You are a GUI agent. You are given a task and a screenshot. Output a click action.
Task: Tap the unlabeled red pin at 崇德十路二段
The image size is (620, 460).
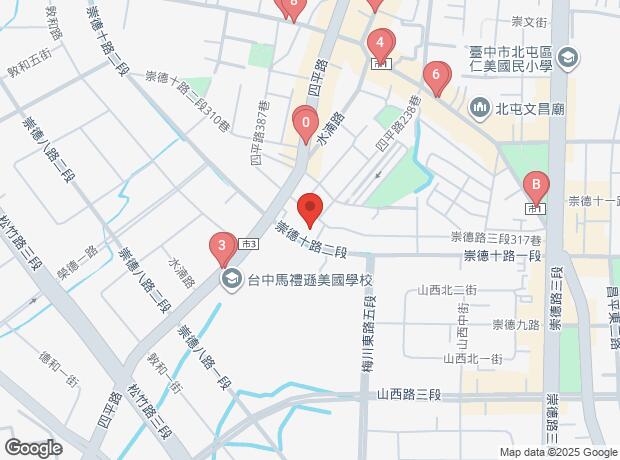(310, 209)
